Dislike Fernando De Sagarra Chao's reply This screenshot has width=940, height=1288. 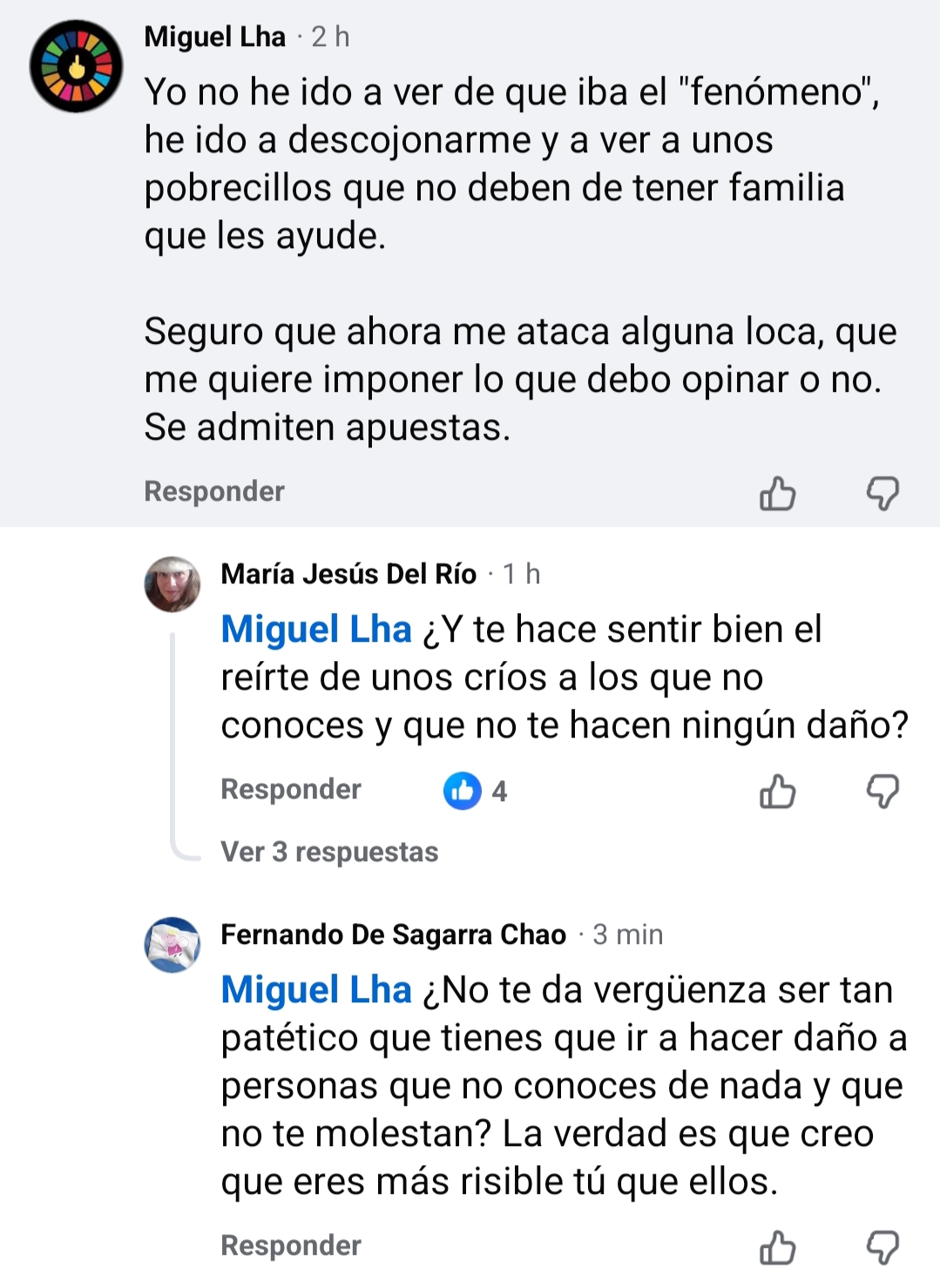pyautogui.click(x=882, y=1247)
